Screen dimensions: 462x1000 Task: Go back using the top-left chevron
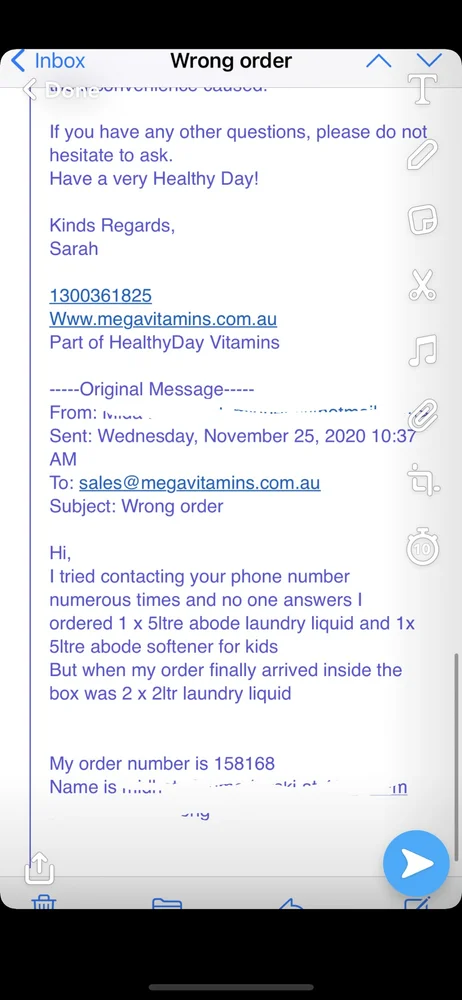[x=29, y=89]
